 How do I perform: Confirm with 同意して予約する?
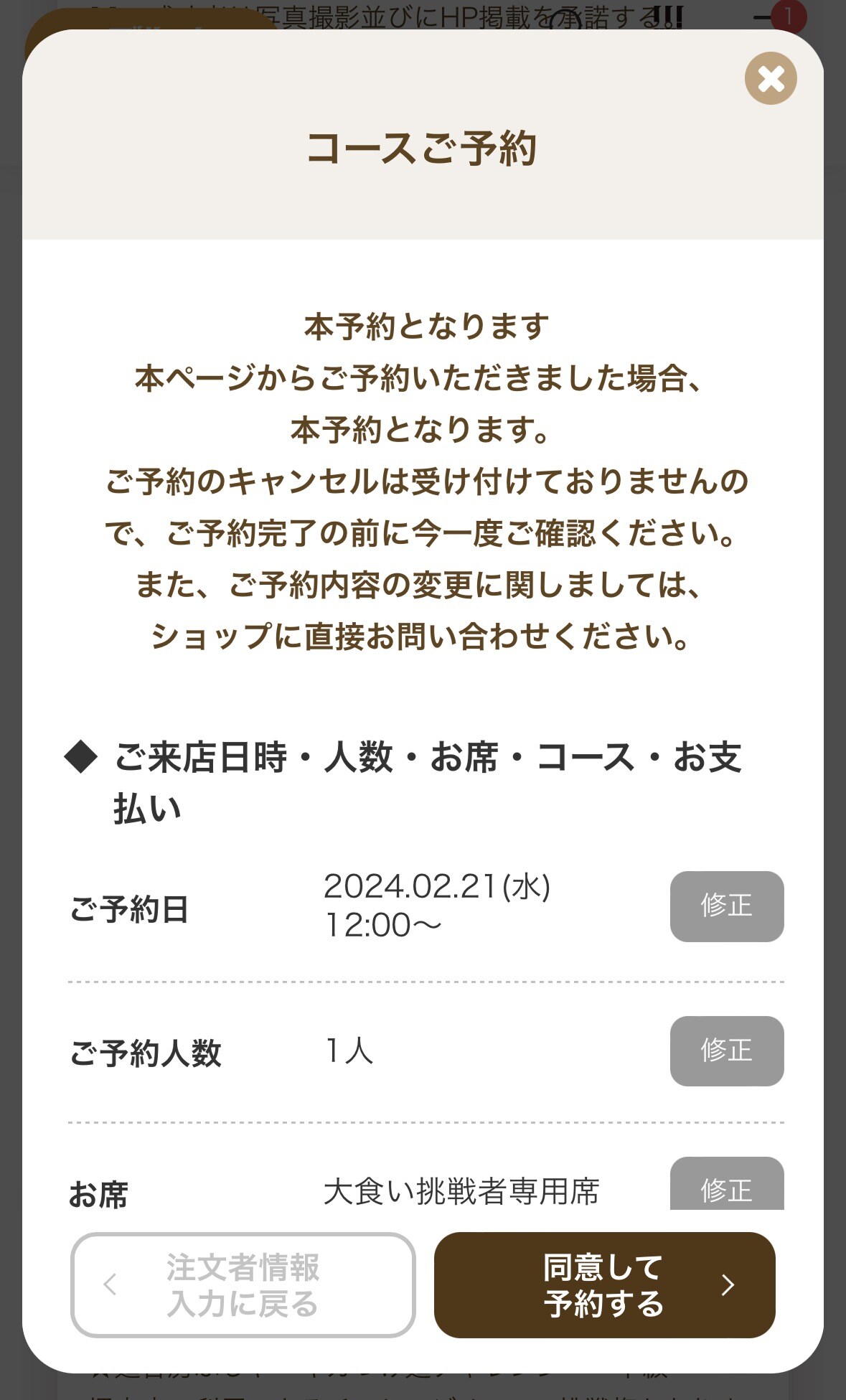pos(604,1284)
